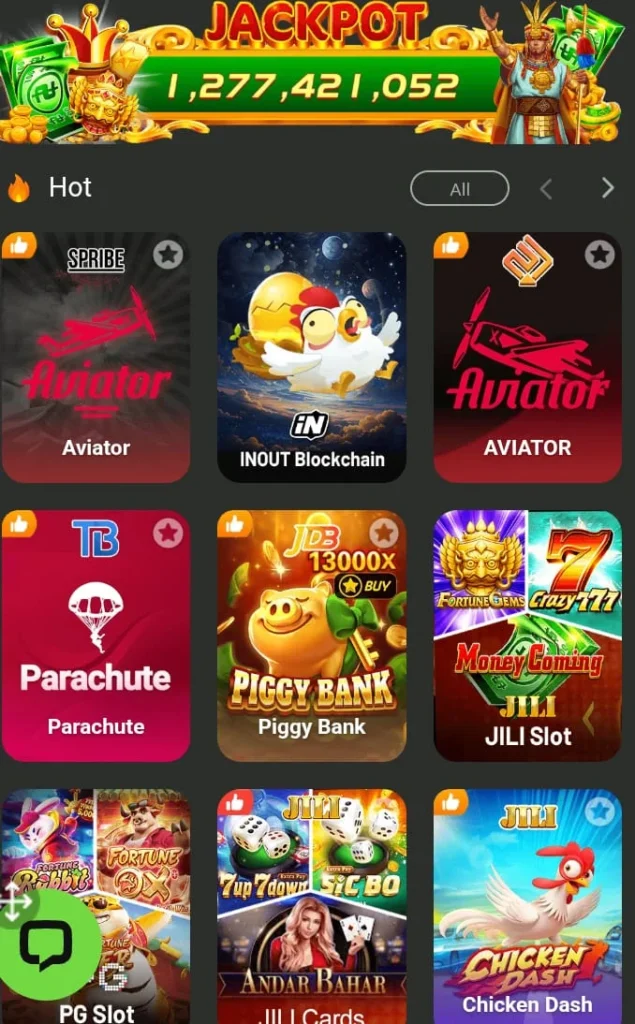Viewport: 635px width, 1024px height.
Task: Go to next Hot games page
Action: pos(607,188)
